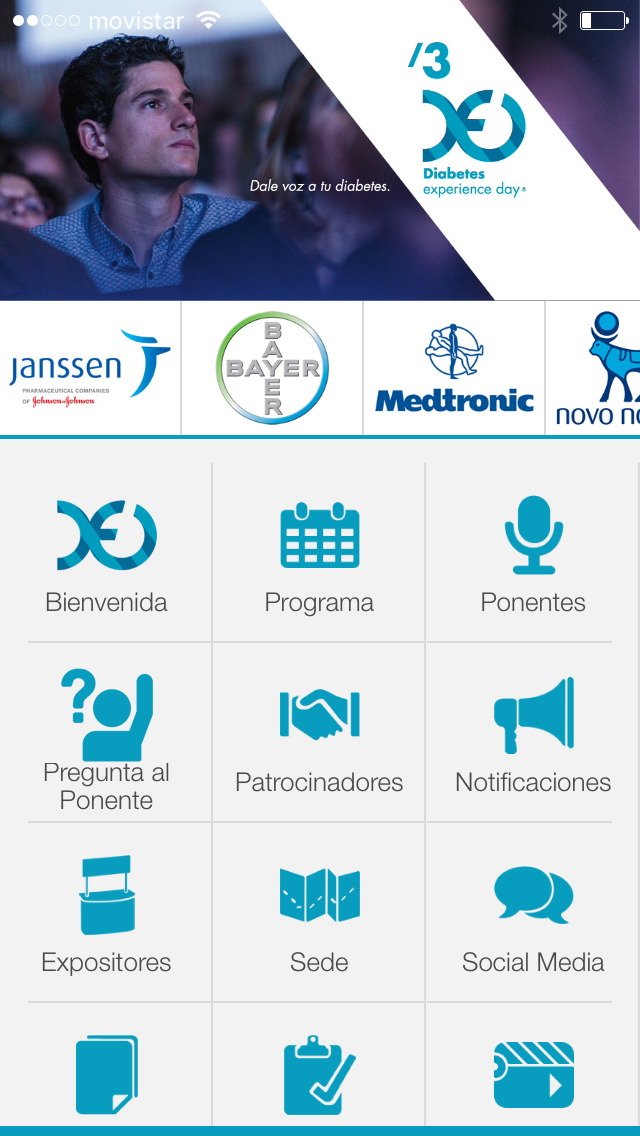The image size is (640, 1136).
Task: View the Ponentes list
Action: [x=533, y=553]
